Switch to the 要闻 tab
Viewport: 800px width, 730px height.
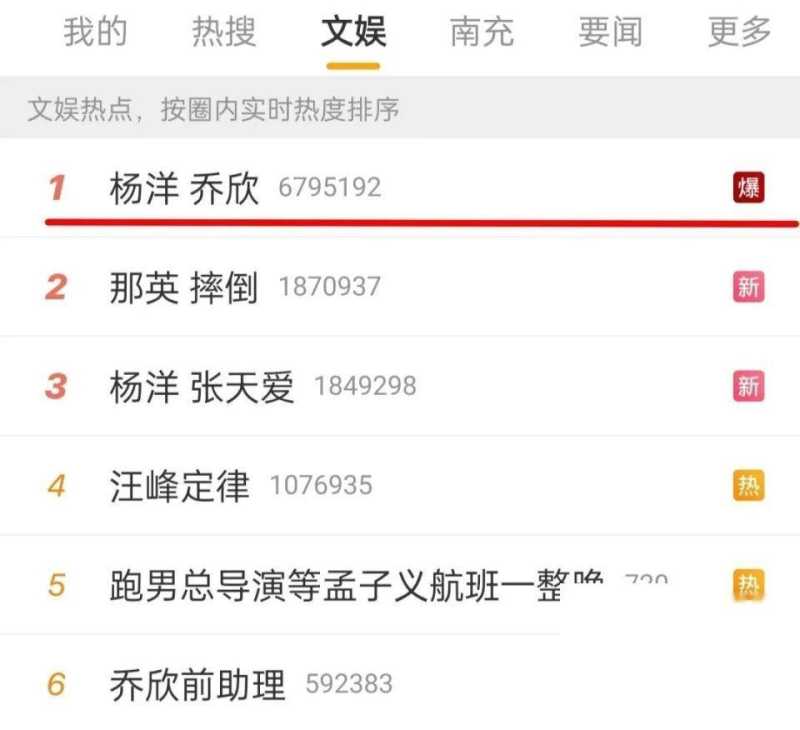[610, 32]
